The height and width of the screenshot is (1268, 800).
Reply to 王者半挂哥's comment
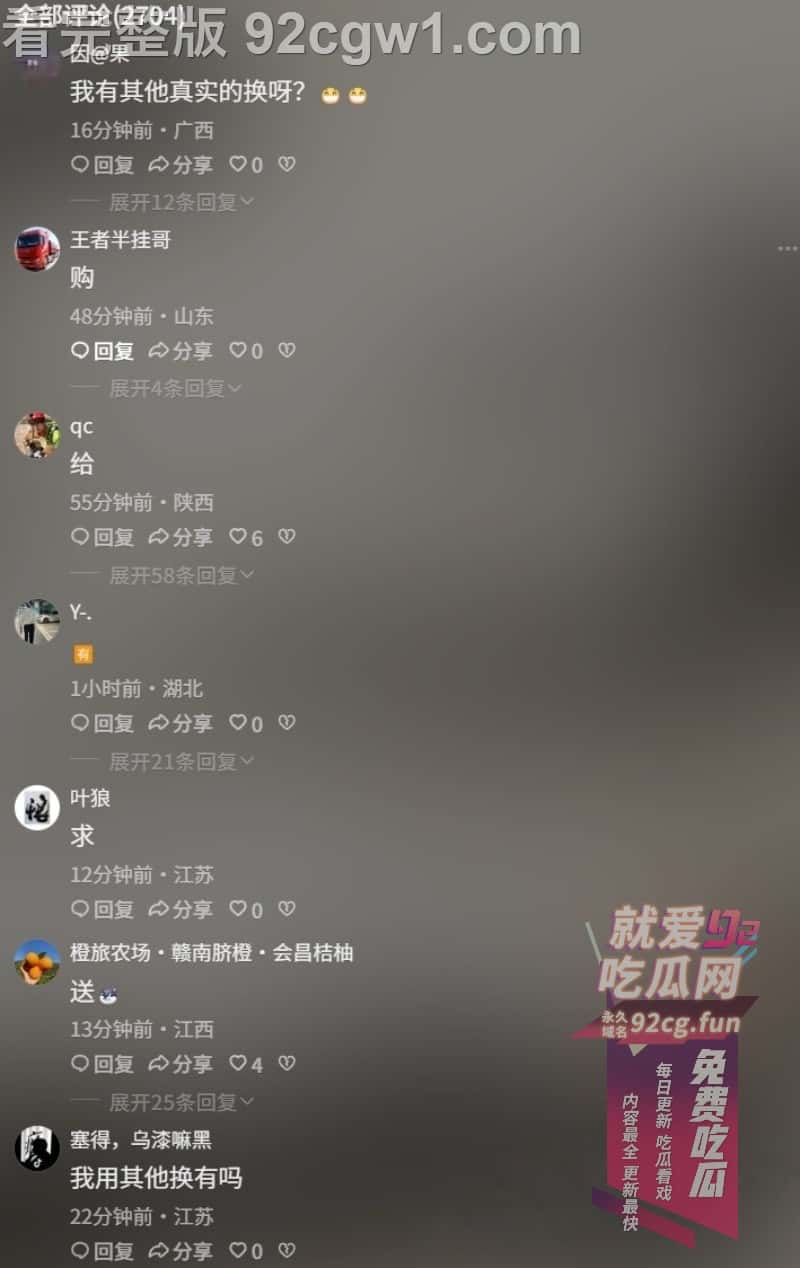pyautogui.click(x=102, y=351)
